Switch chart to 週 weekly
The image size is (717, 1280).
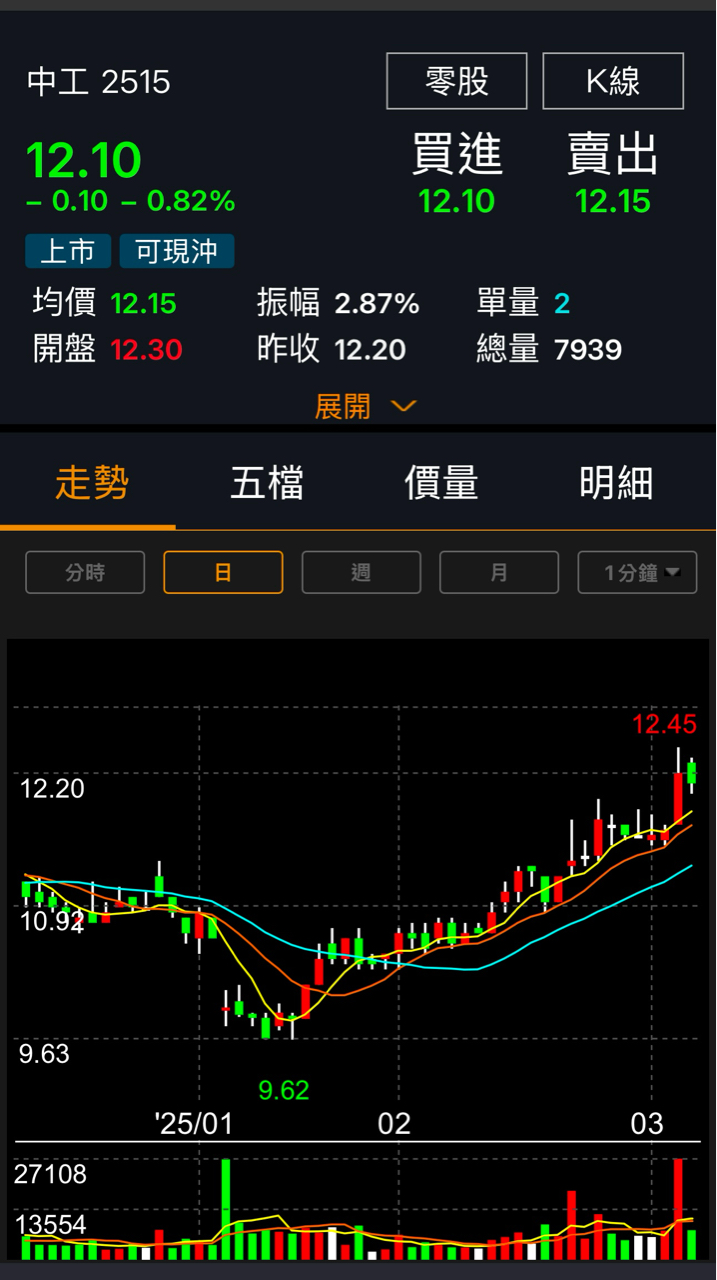click(361, 573)
